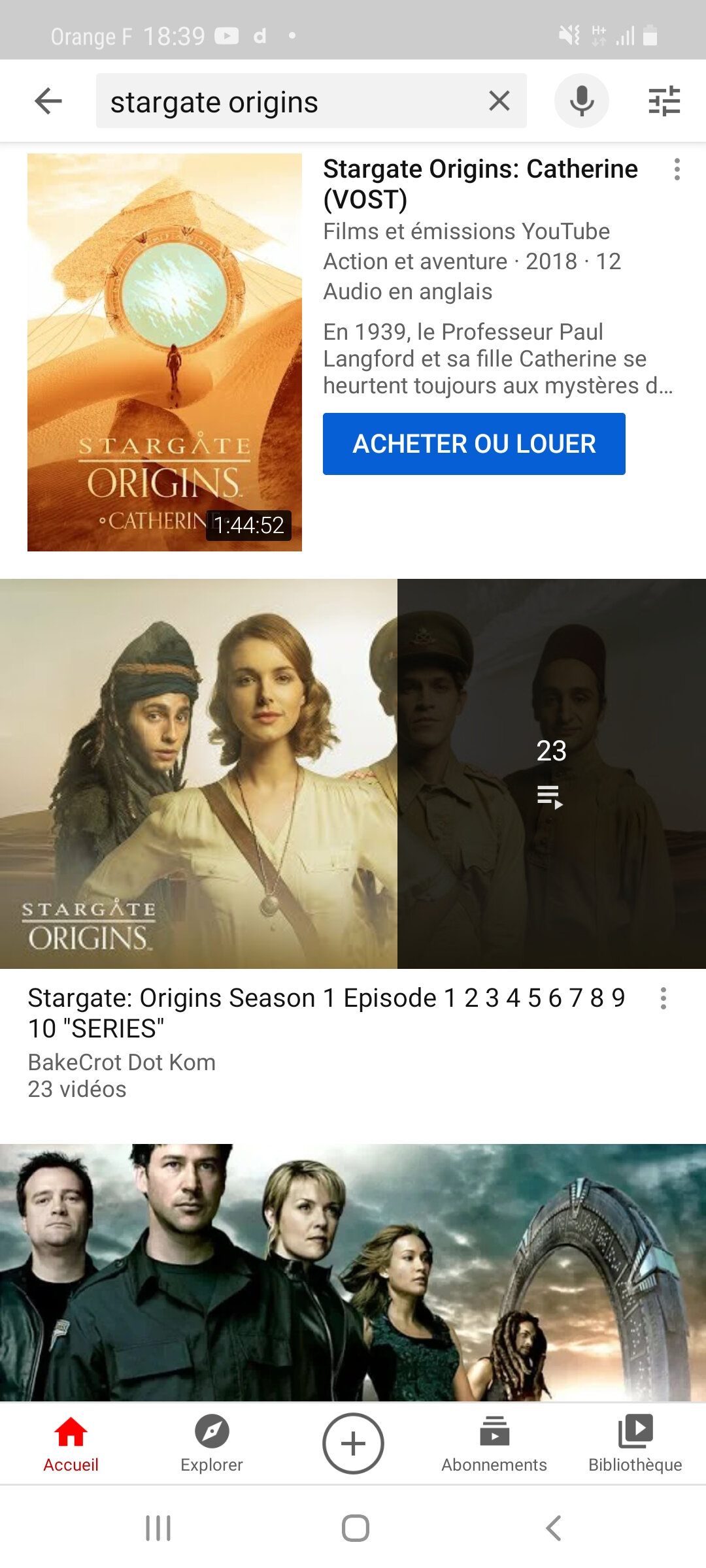This screenshot has height=1568, width=706.
Task: Open the Stargate cast video thumbnail
Action: (x=353, y=1271)
